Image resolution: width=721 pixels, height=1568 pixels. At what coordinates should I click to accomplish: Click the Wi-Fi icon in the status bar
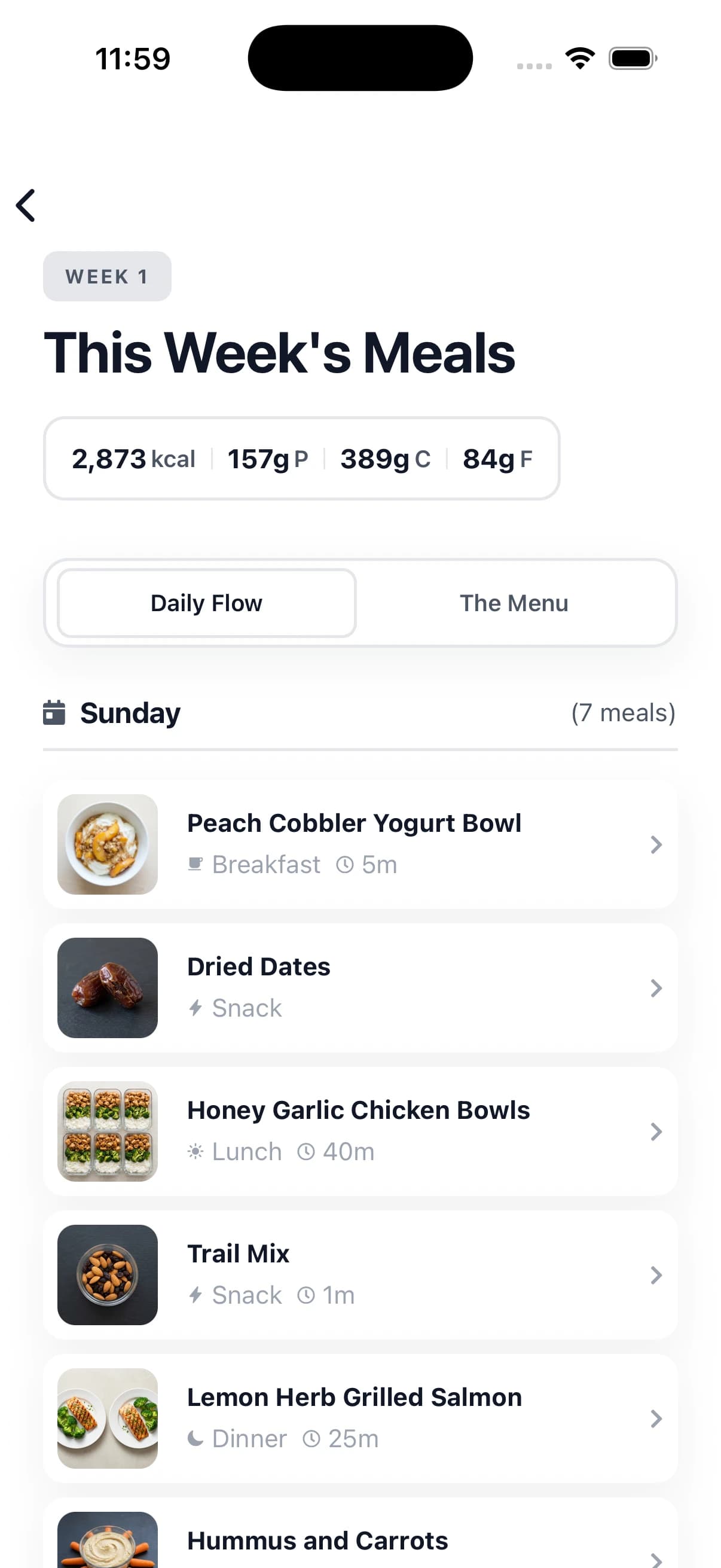click(x=580, y=57)
